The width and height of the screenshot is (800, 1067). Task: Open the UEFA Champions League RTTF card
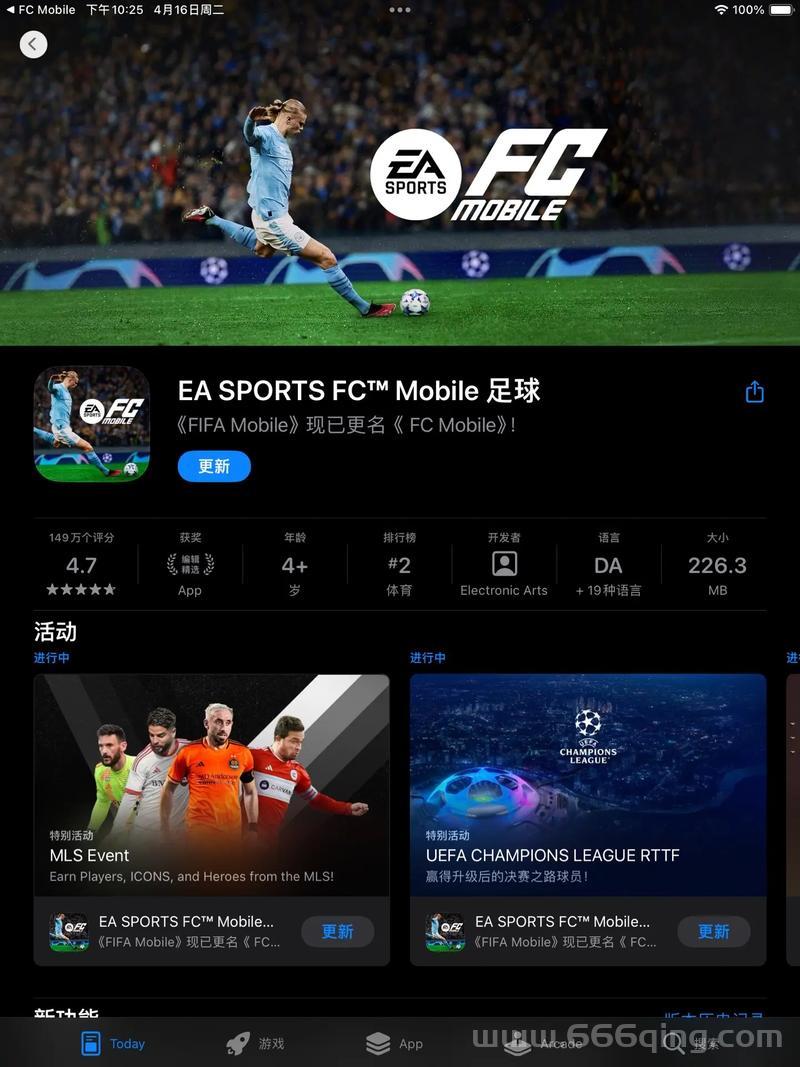[x=588, y=785]
